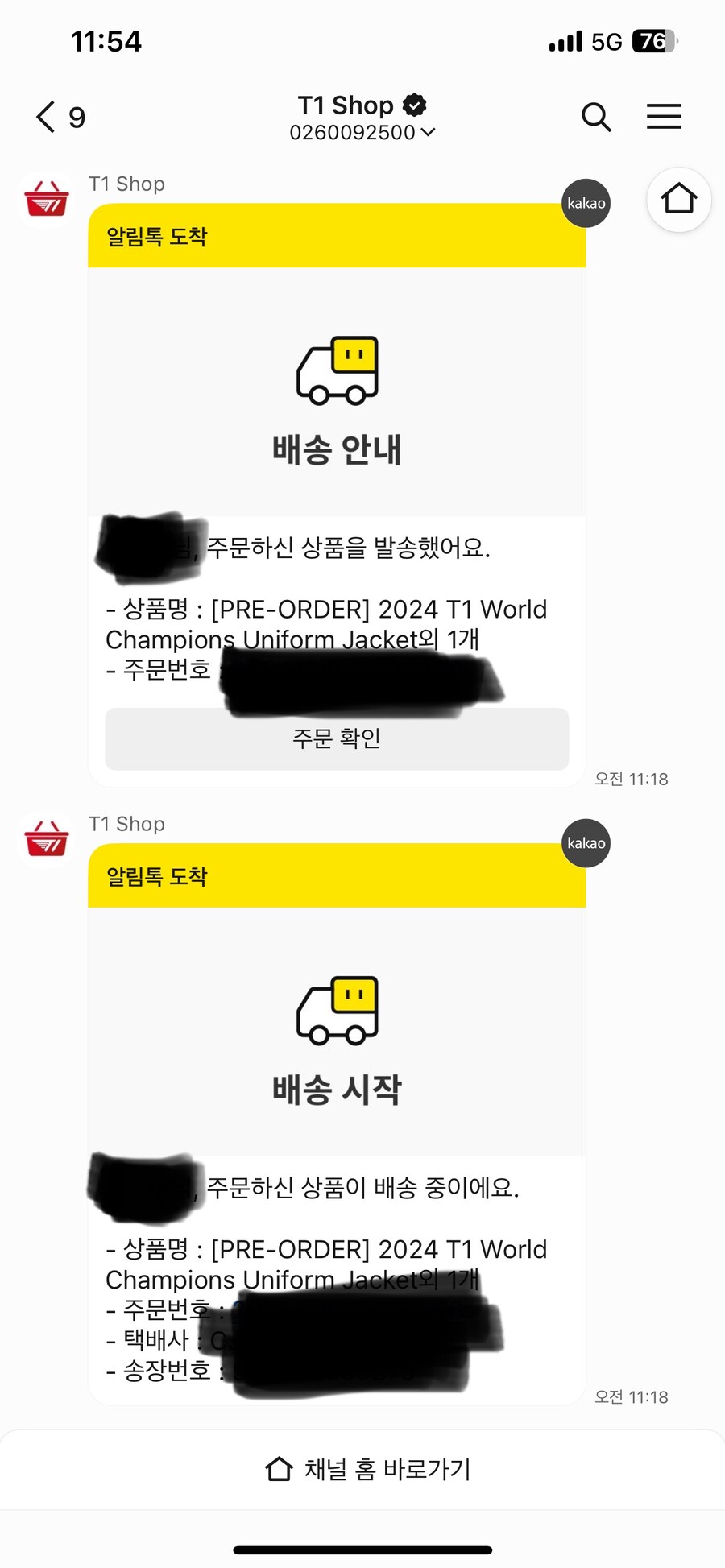Open search in the chat
Viewport: 725px width, 1568px height.
click(x=596, y=117)
